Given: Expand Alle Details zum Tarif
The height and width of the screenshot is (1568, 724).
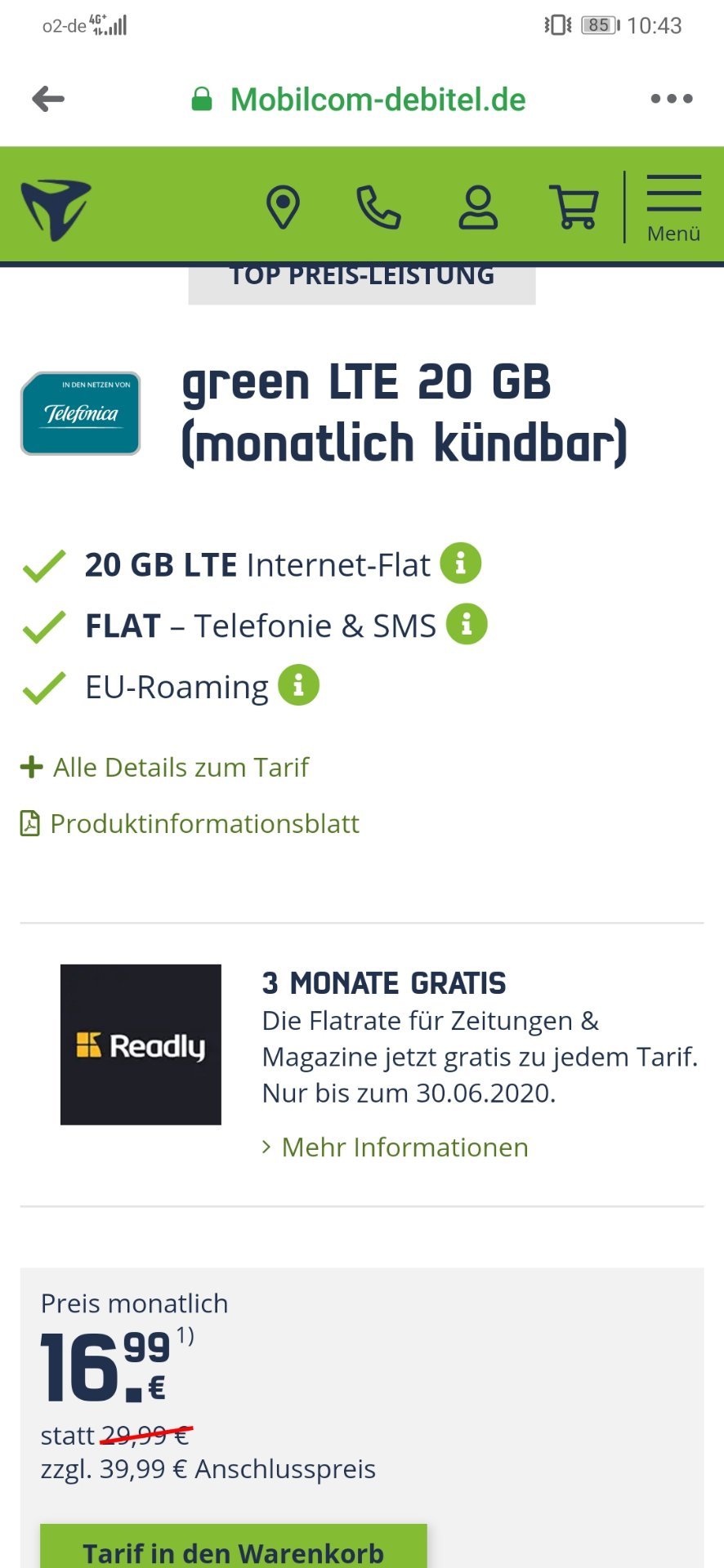Looking at the screenshot, I should pos(165,767).
